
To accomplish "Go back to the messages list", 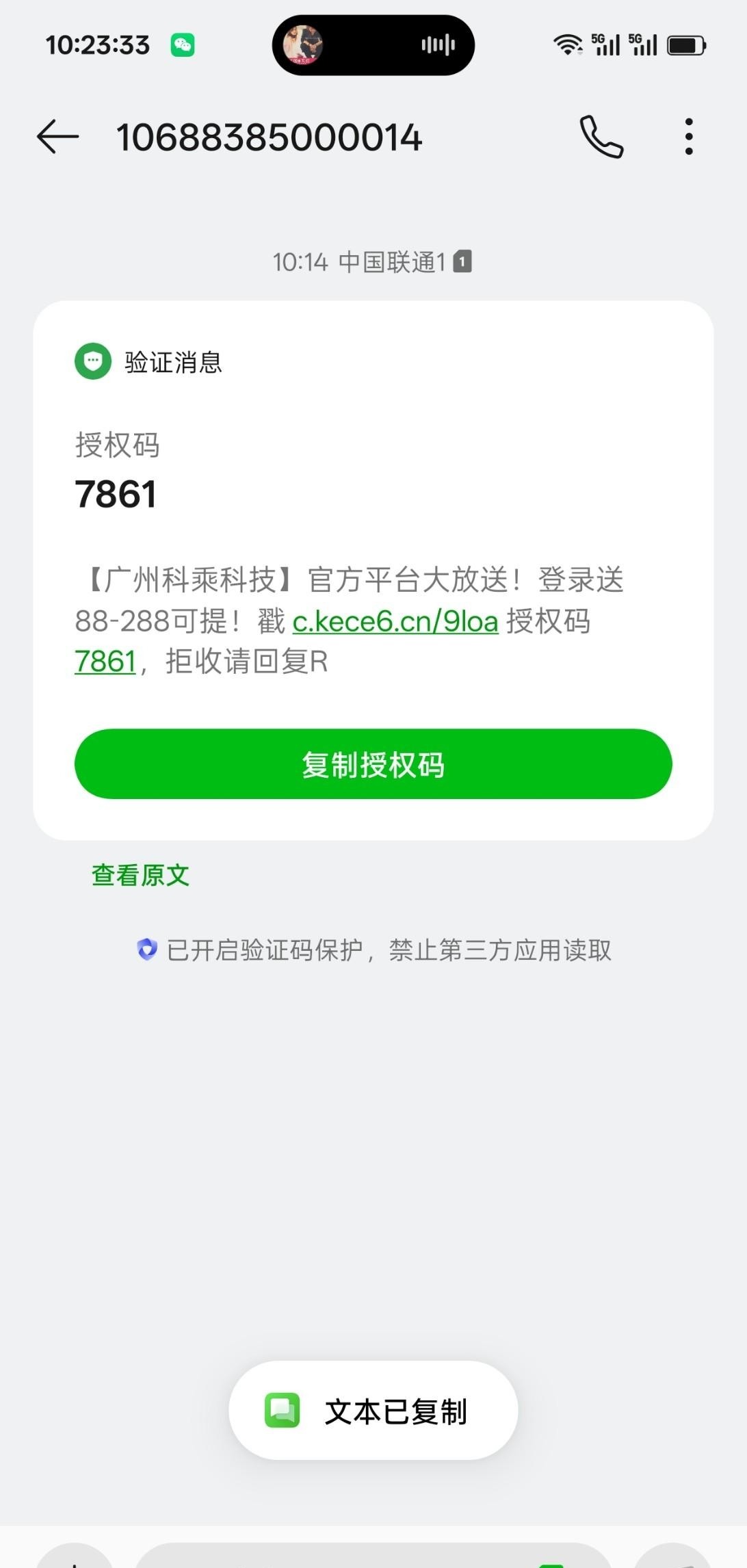I will click(x=57, y=137).
